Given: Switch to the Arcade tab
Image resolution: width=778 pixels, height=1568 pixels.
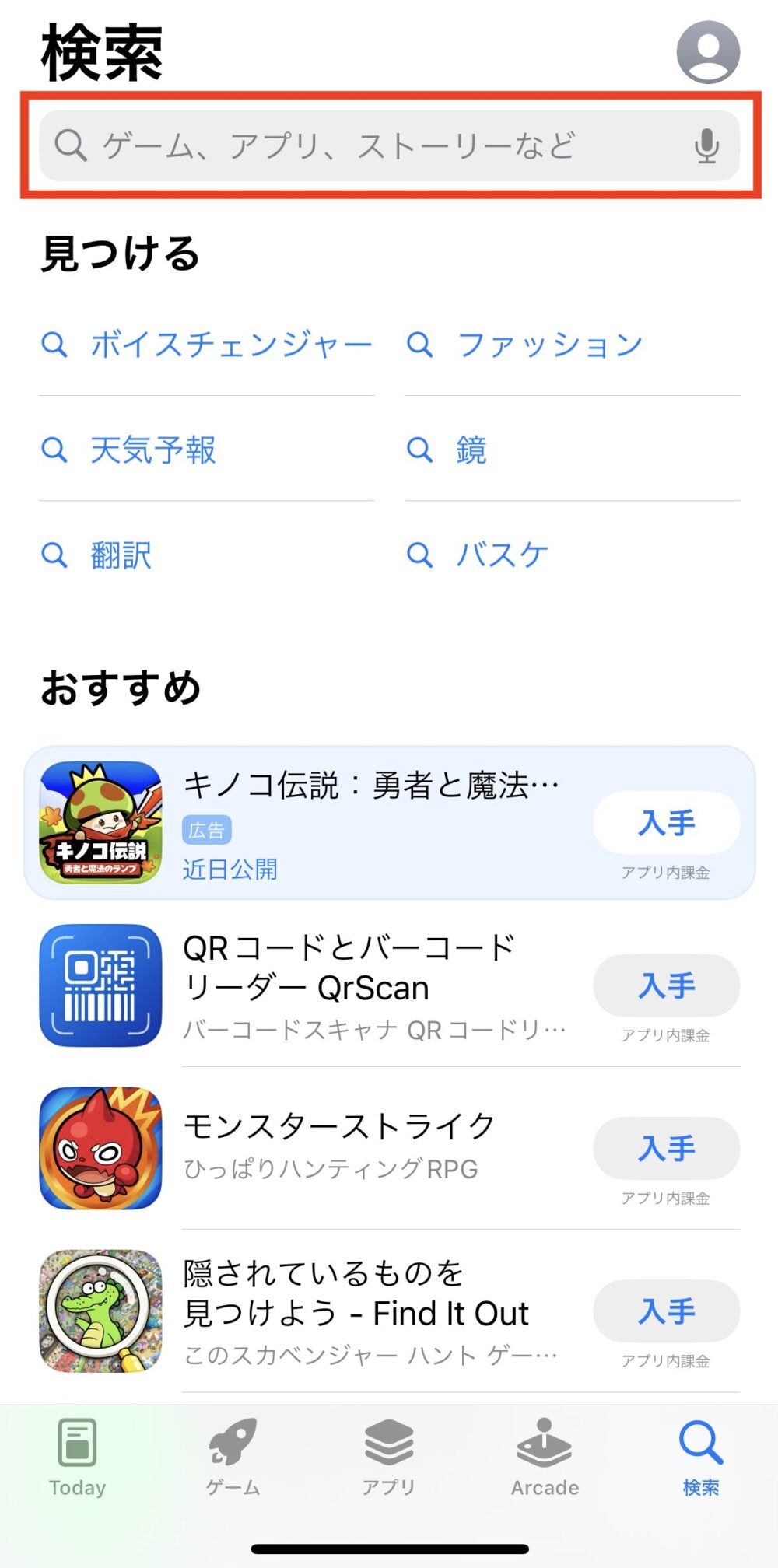Looking at the screenshot, I should coord(545,1456).
